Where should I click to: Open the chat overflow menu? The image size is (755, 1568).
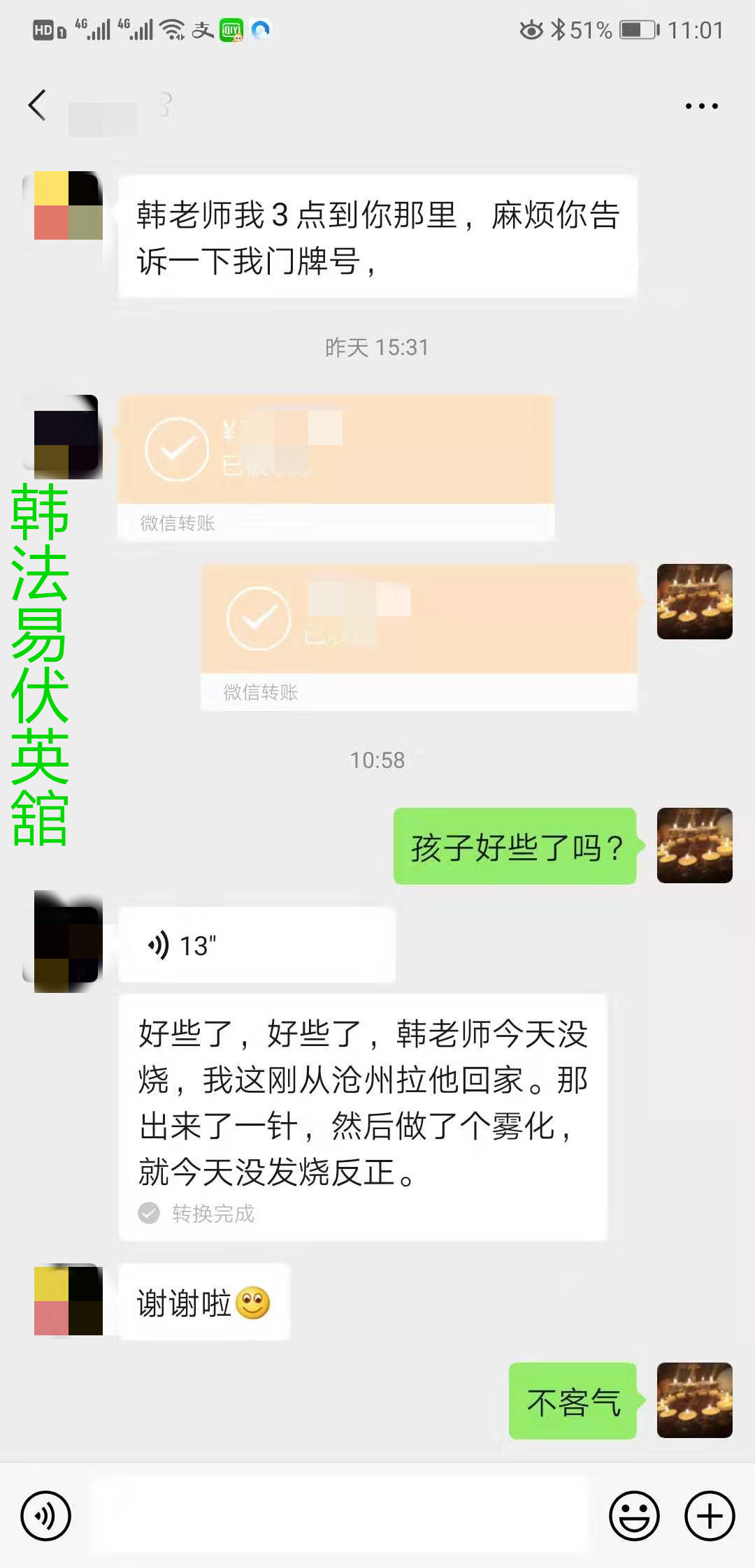[701, 106]
